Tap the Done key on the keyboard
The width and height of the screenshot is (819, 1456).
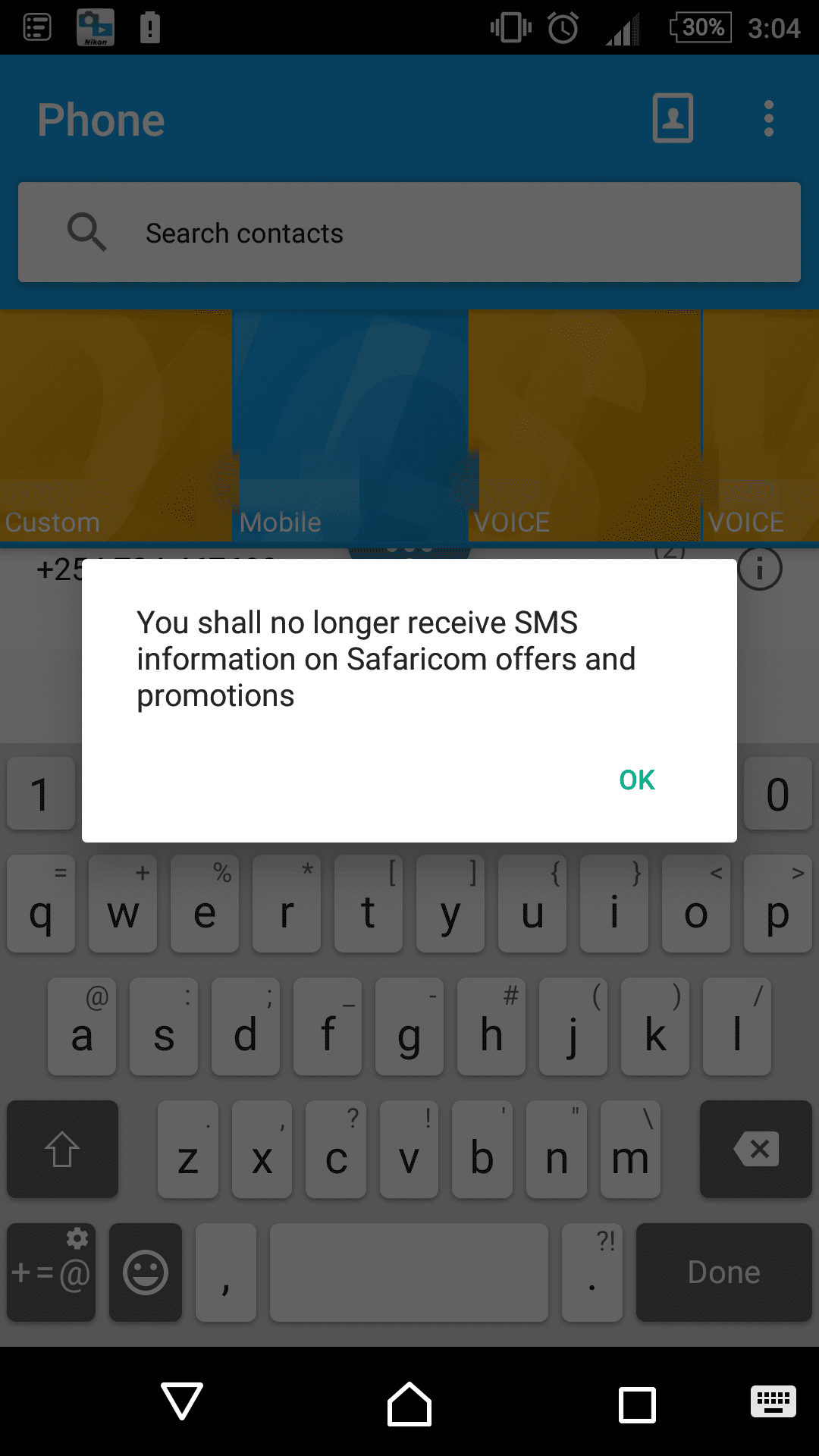coord(723,1272)
